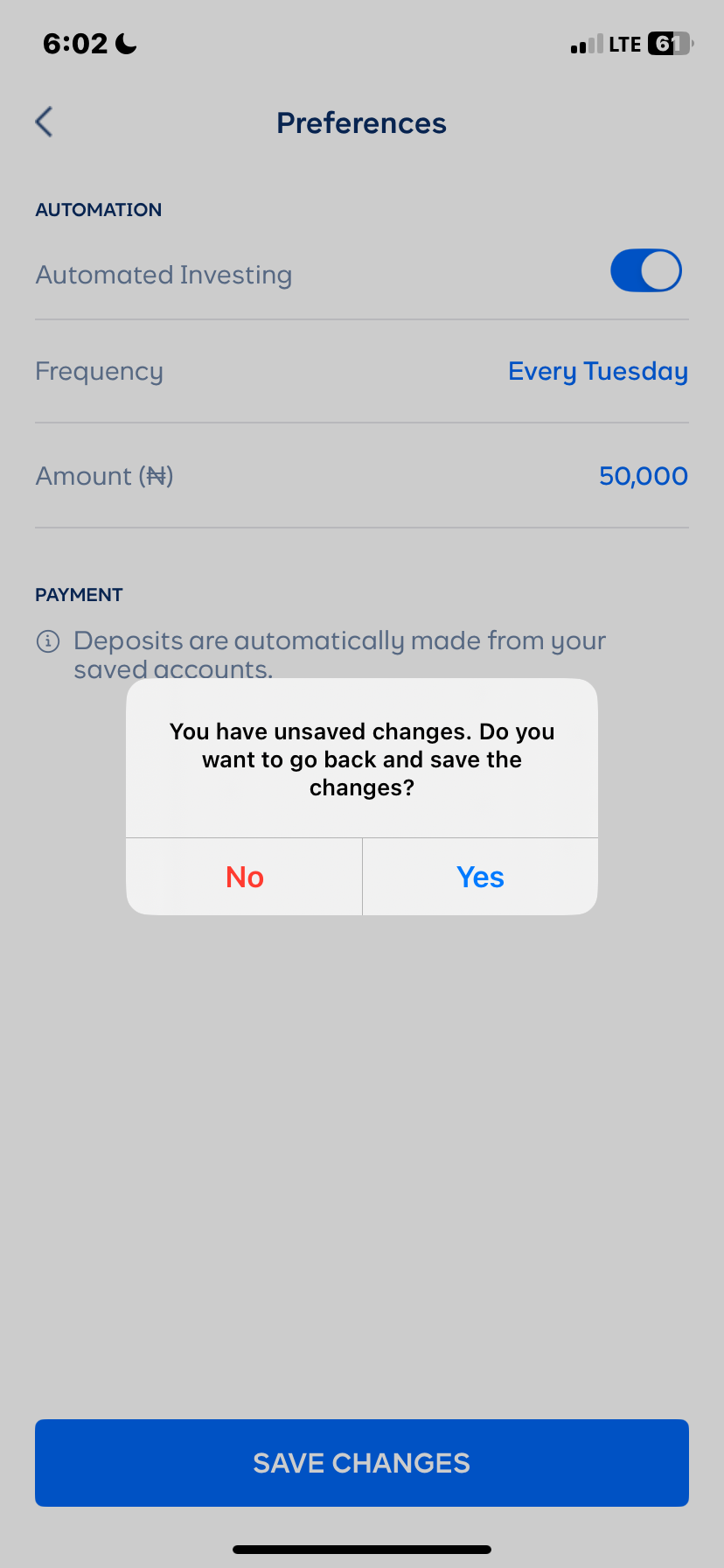Tap the back chevron arrow
This screenshot has height=1568, width=724.
43,122
